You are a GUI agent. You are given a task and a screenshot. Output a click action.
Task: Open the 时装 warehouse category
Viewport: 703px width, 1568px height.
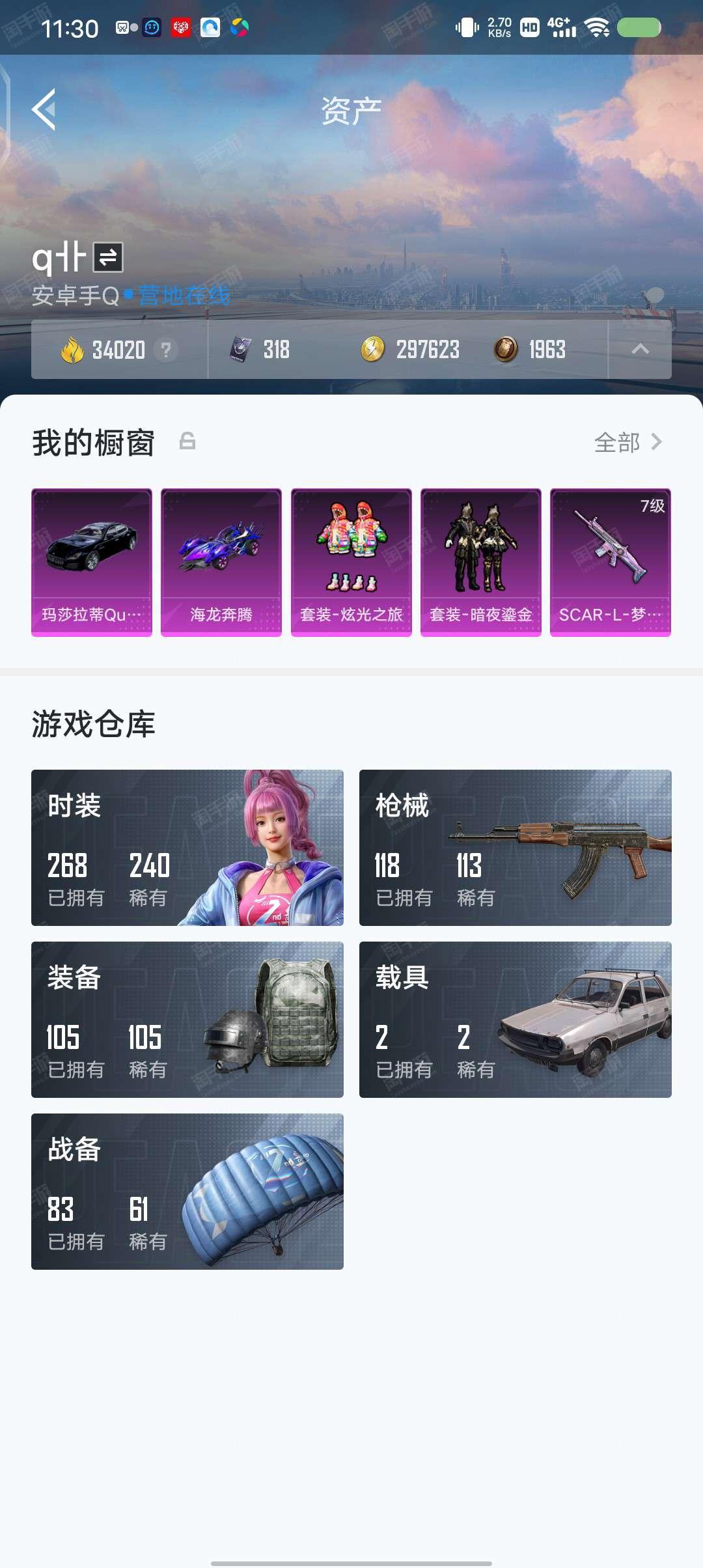(187, 848)
